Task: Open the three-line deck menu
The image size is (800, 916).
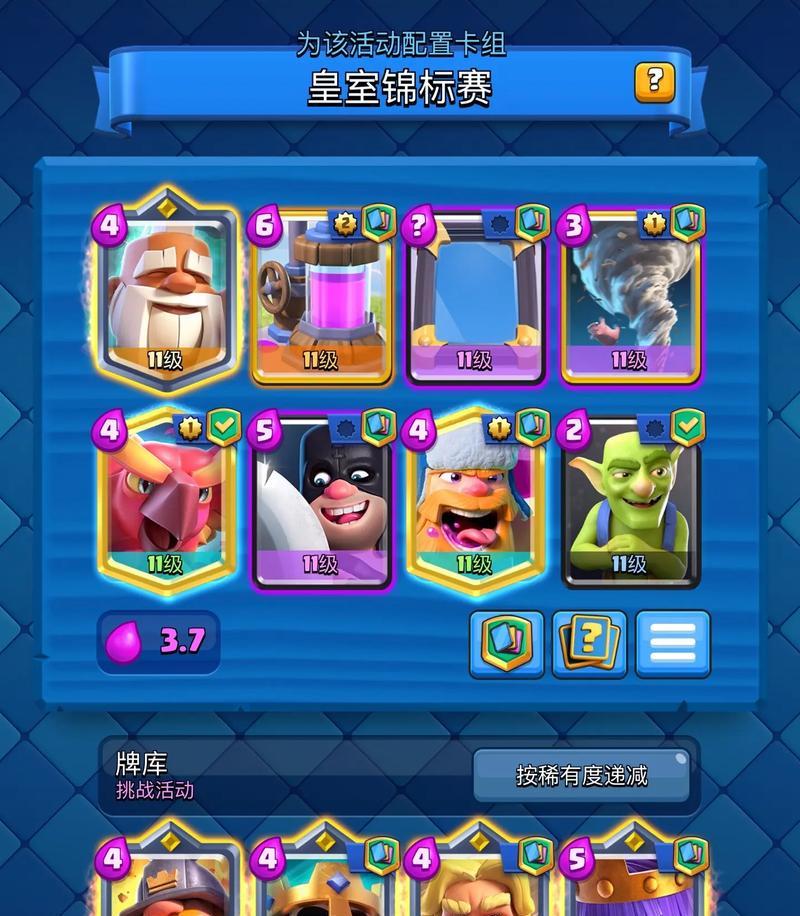Action: pos(672,644)
